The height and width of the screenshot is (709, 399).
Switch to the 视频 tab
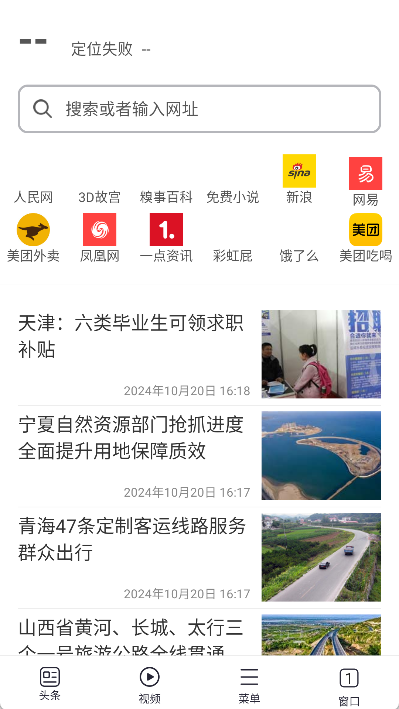tap(149, 685)
